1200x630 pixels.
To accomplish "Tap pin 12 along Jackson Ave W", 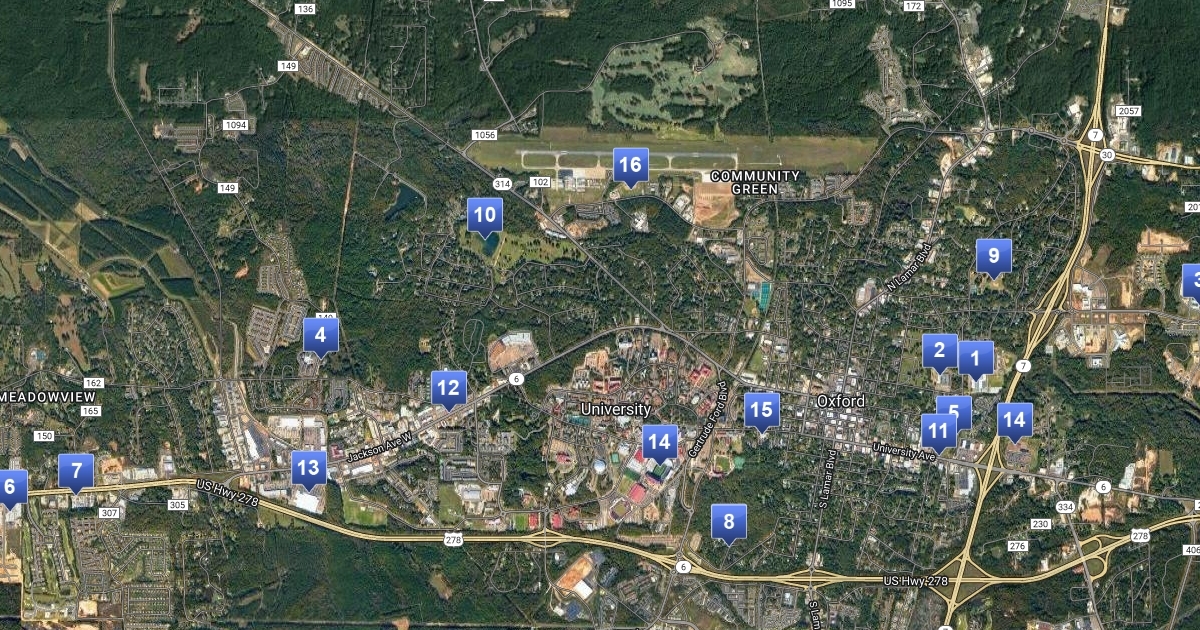I will [x=449, y=388].
